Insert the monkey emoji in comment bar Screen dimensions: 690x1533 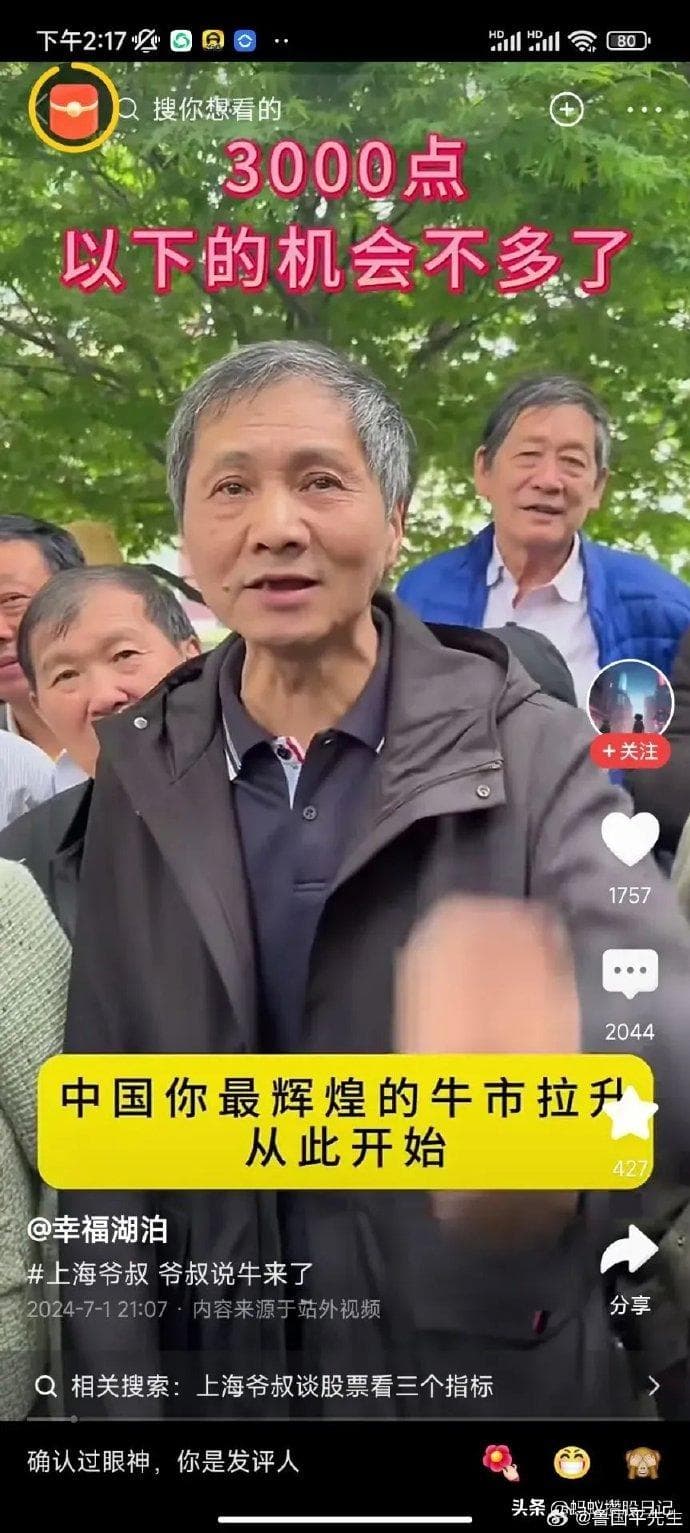pos(642,1462)
